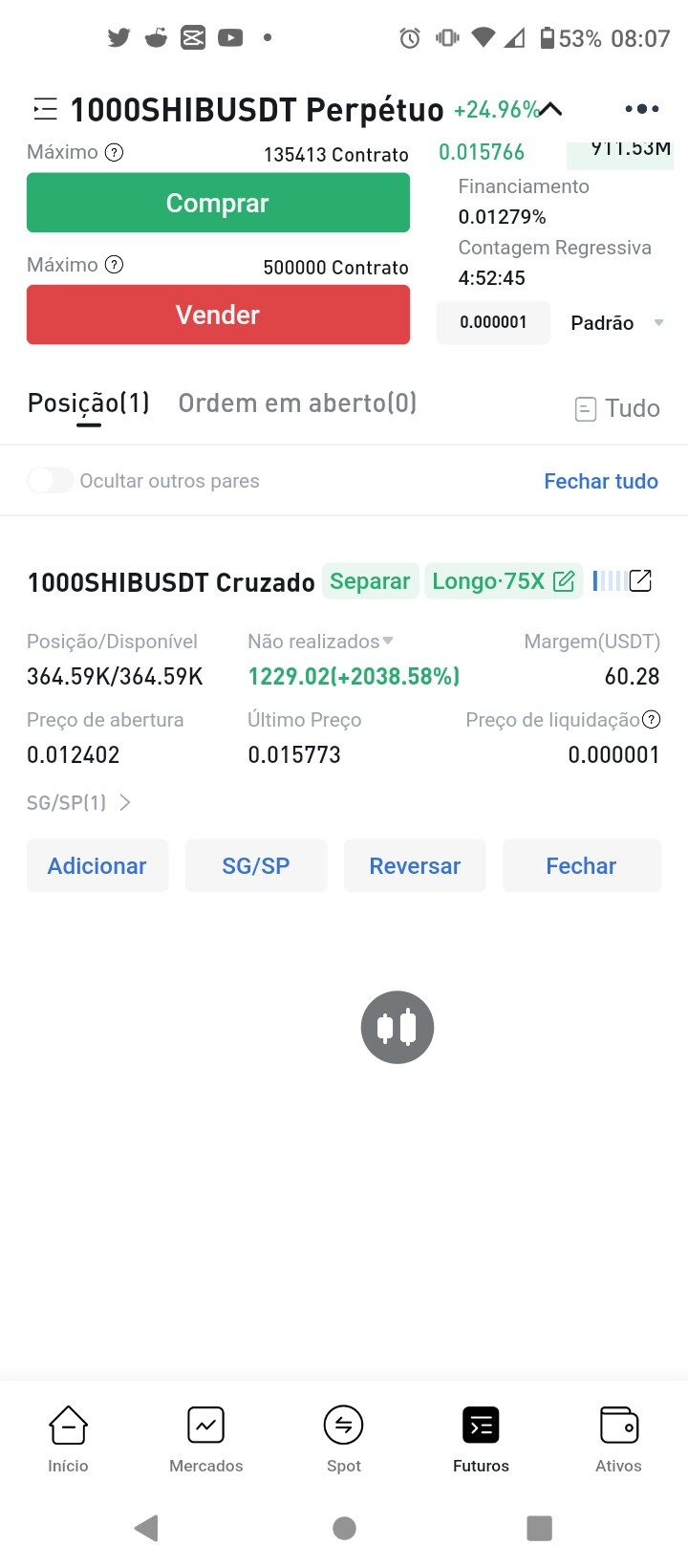
Task: Open the 0.000001 price precision selector
Action: [x=493, y=322]
